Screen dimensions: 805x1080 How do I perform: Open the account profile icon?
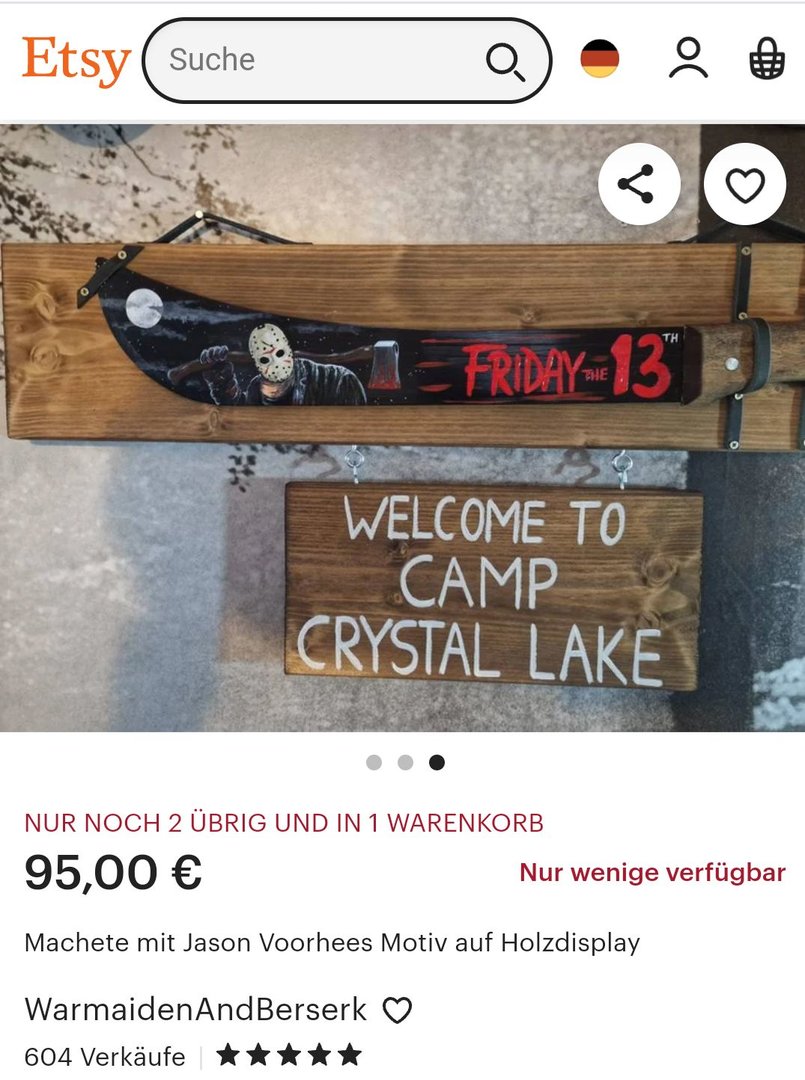pos(688,59)
